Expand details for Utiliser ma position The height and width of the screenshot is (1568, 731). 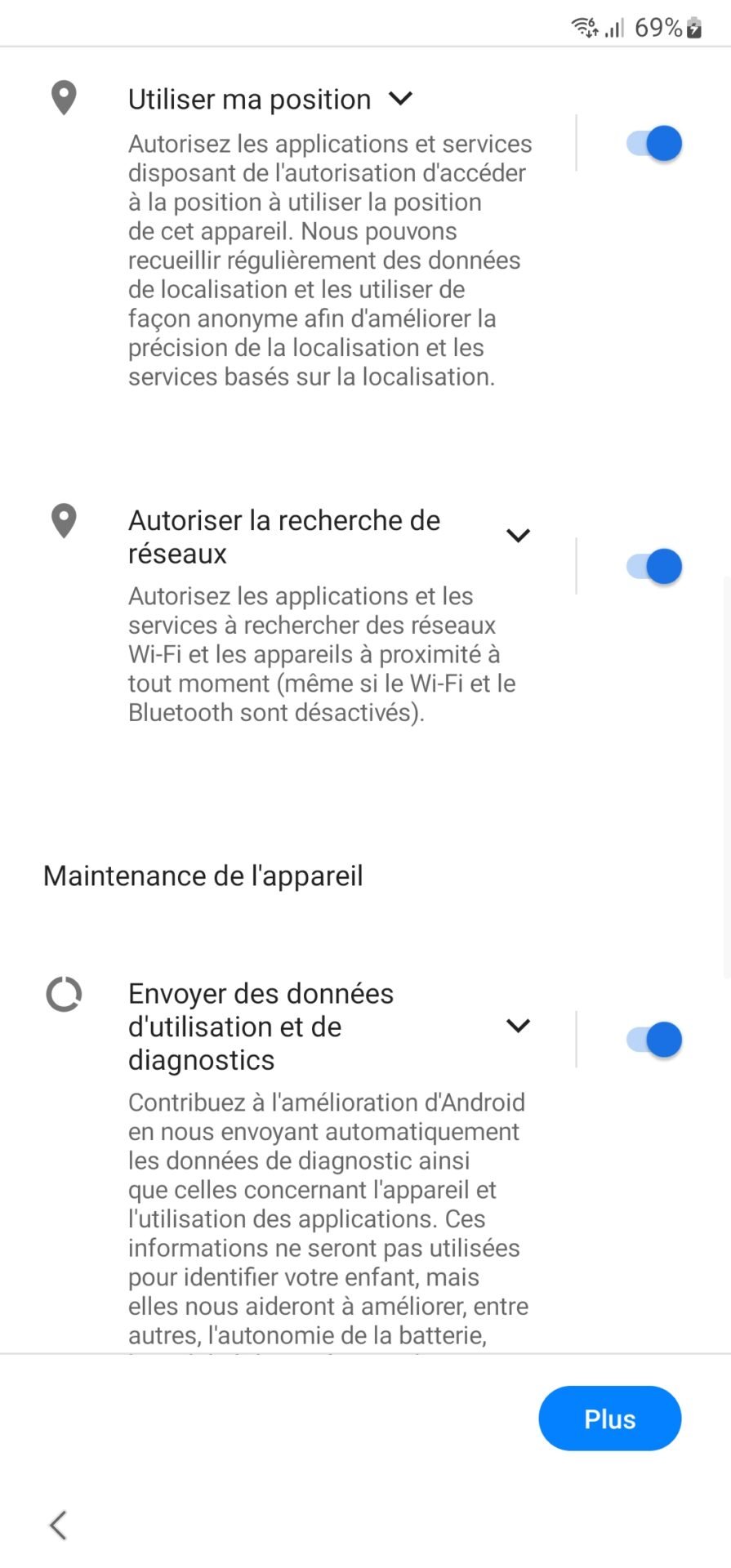(x=400, y=99)
